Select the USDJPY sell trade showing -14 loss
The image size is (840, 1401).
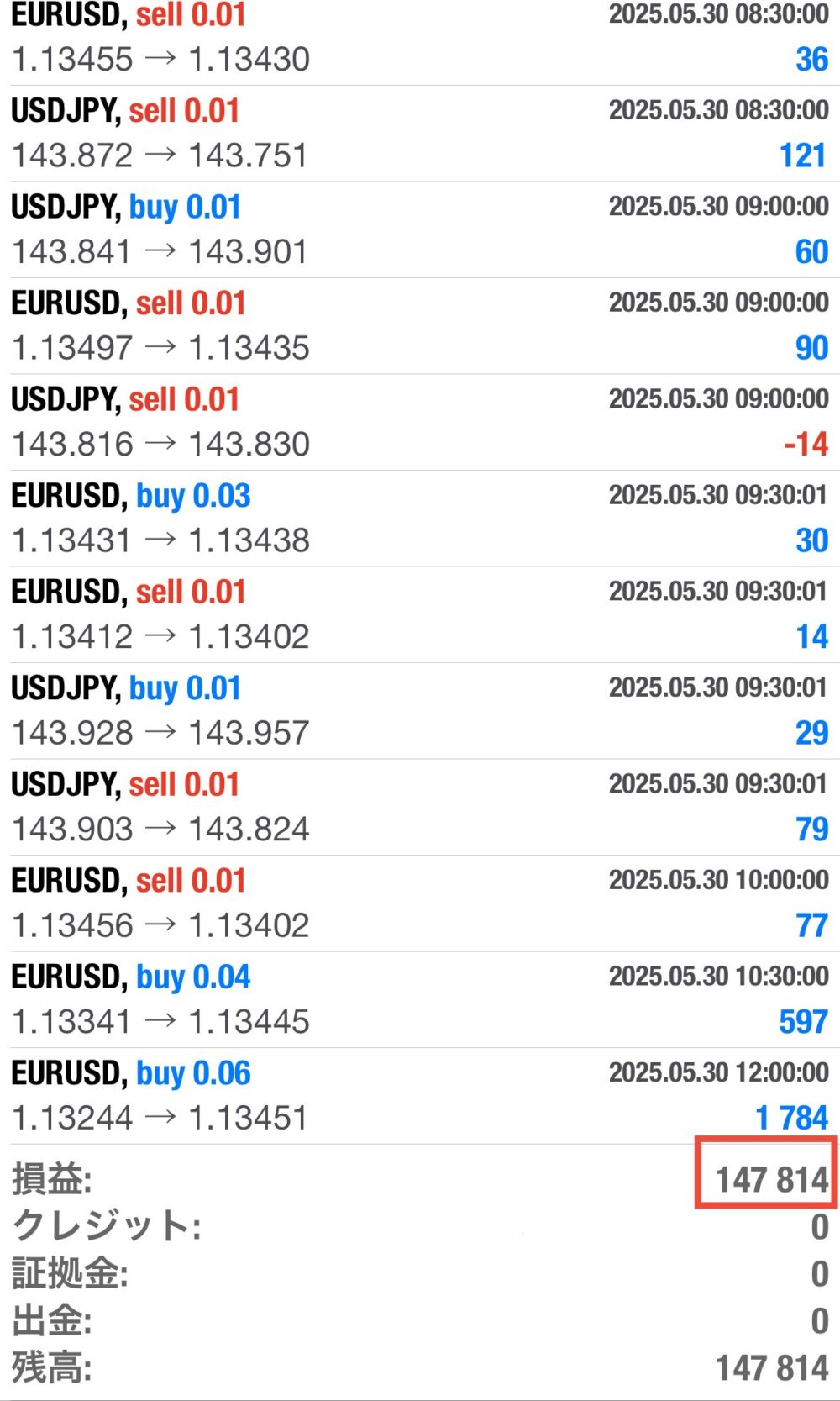pyautogui.click(x=420, y=422)
